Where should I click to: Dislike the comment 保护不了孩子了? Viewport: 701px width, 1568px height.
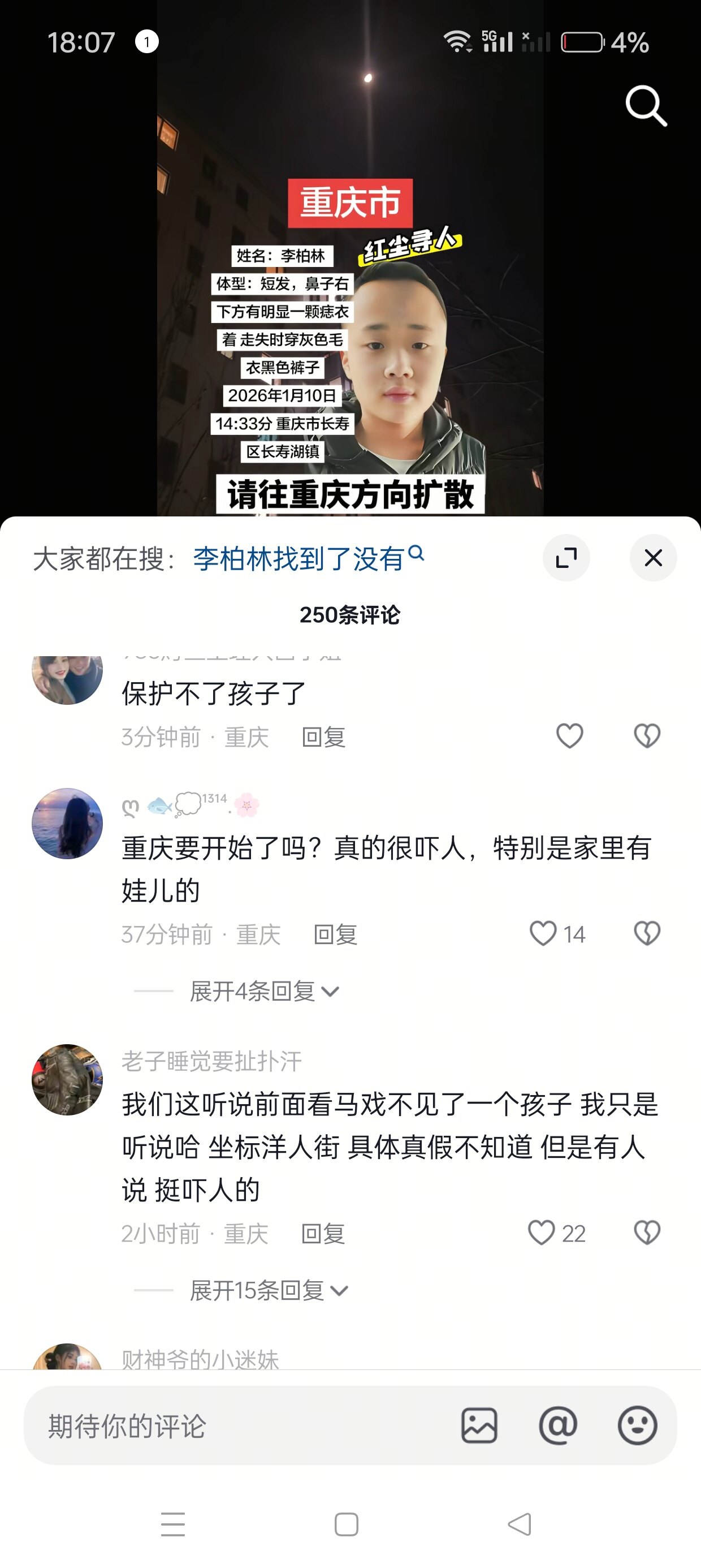[x=647, y=736]
